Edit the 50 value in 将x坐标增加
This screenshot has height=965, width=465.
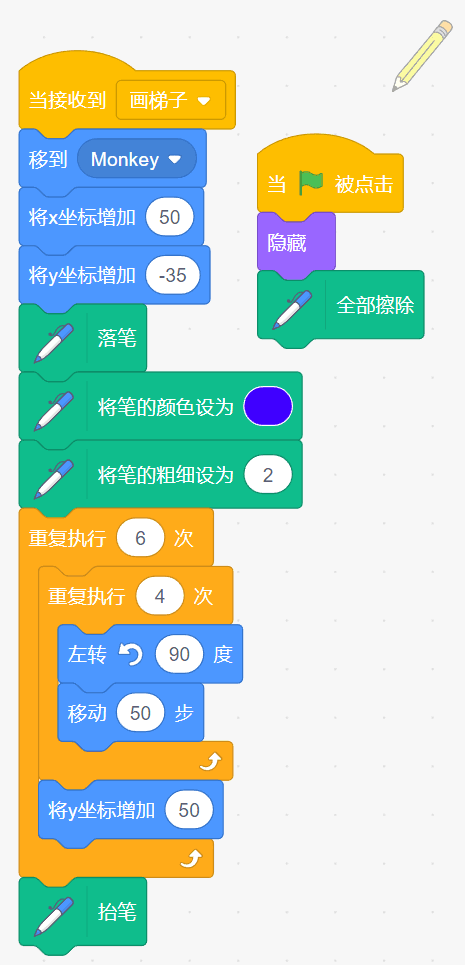(170, 217)
